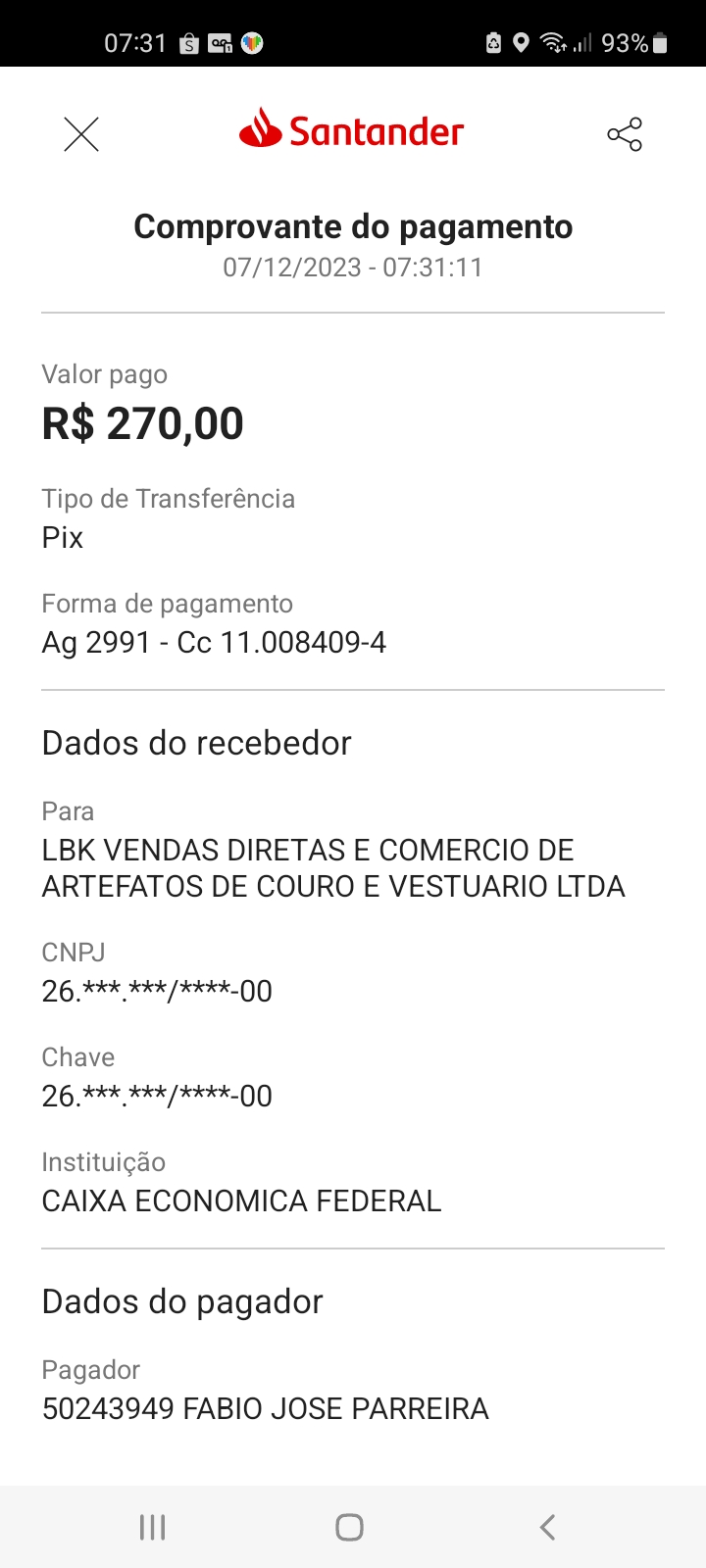Open the recent apps overview
The width and height of the screenshot is (706, 1568).
click(x=152, y=1527)
